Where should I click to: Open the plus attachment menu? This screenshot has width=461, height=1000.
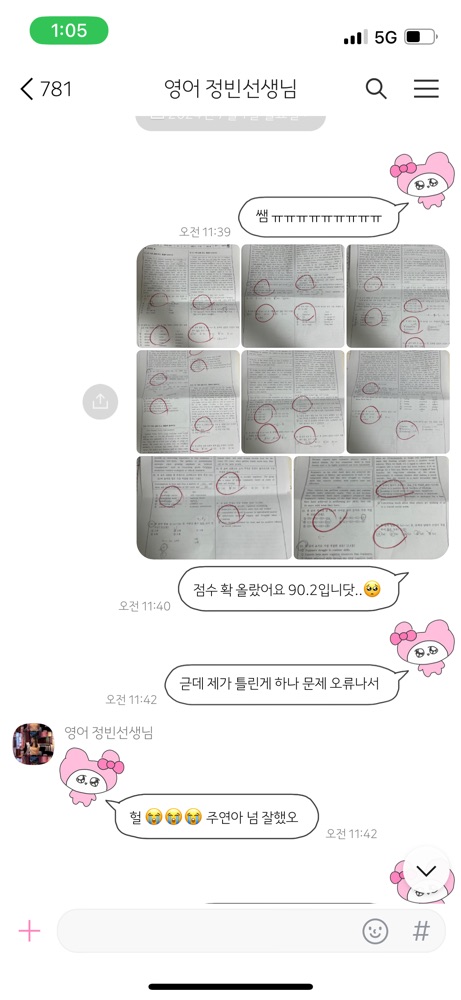coord(29,932)
